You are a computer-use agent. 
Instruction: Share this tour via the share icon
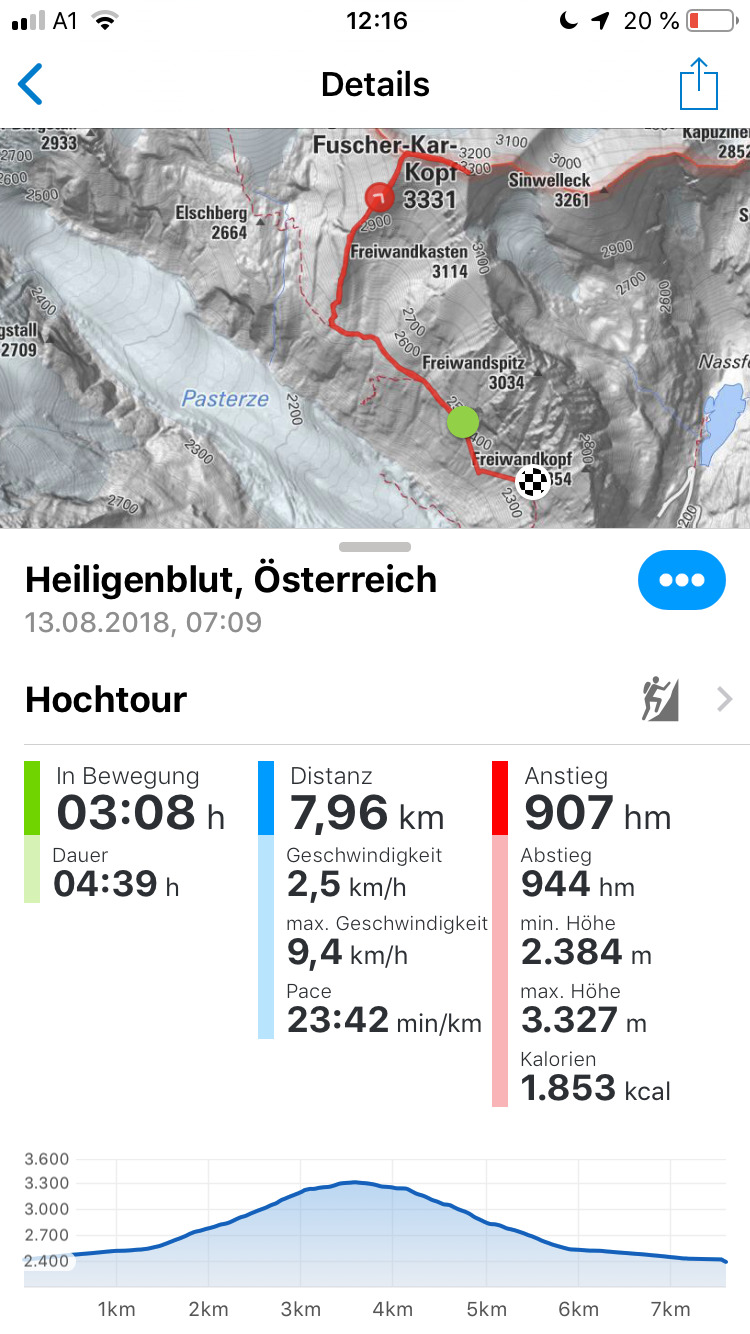click(x=699, y=84)
